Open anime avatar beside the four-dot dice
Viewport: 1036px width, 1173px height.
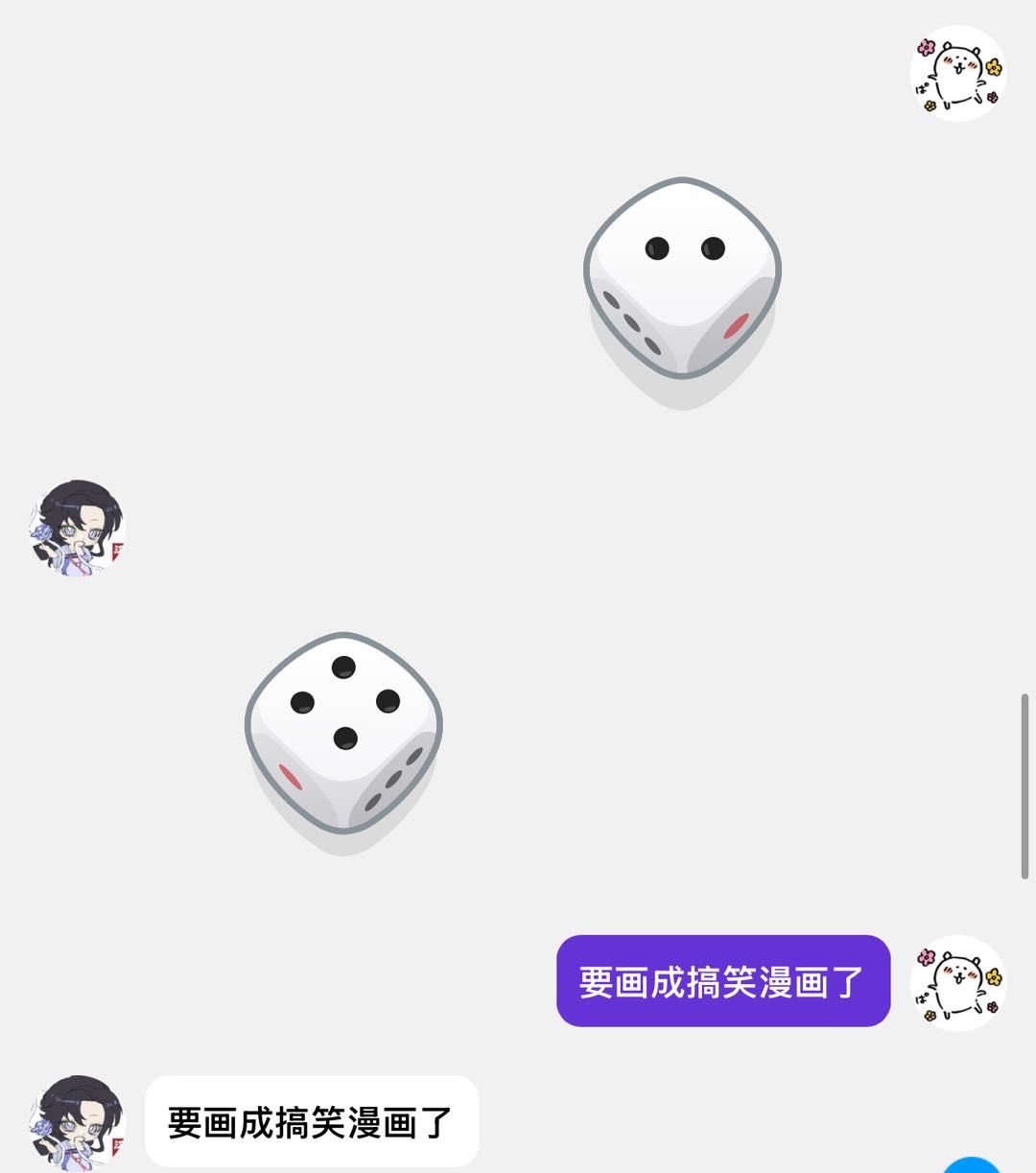pyautogui.click(x=78, y=528)
